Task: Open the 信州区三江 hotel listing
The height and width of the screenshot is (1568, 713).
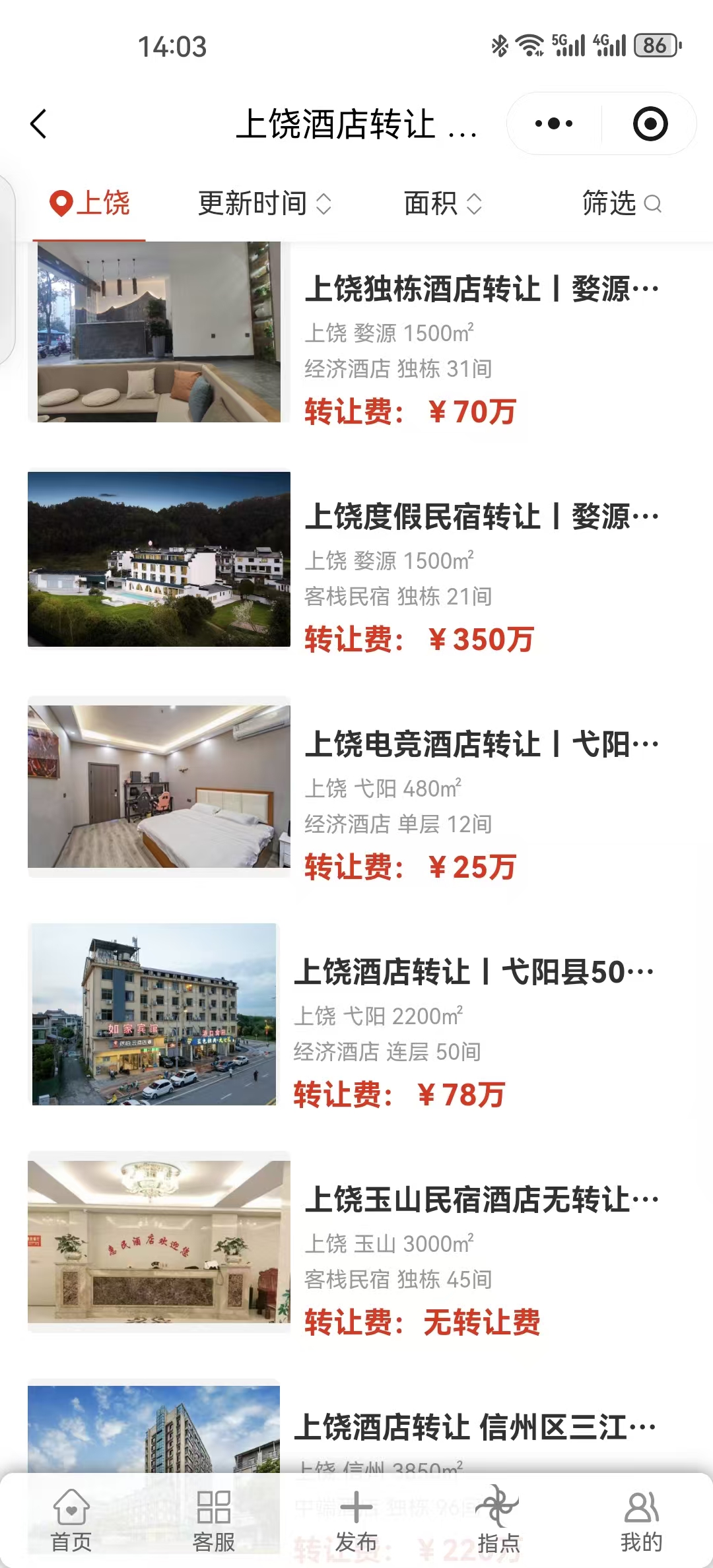Action: pos(474,1427)
